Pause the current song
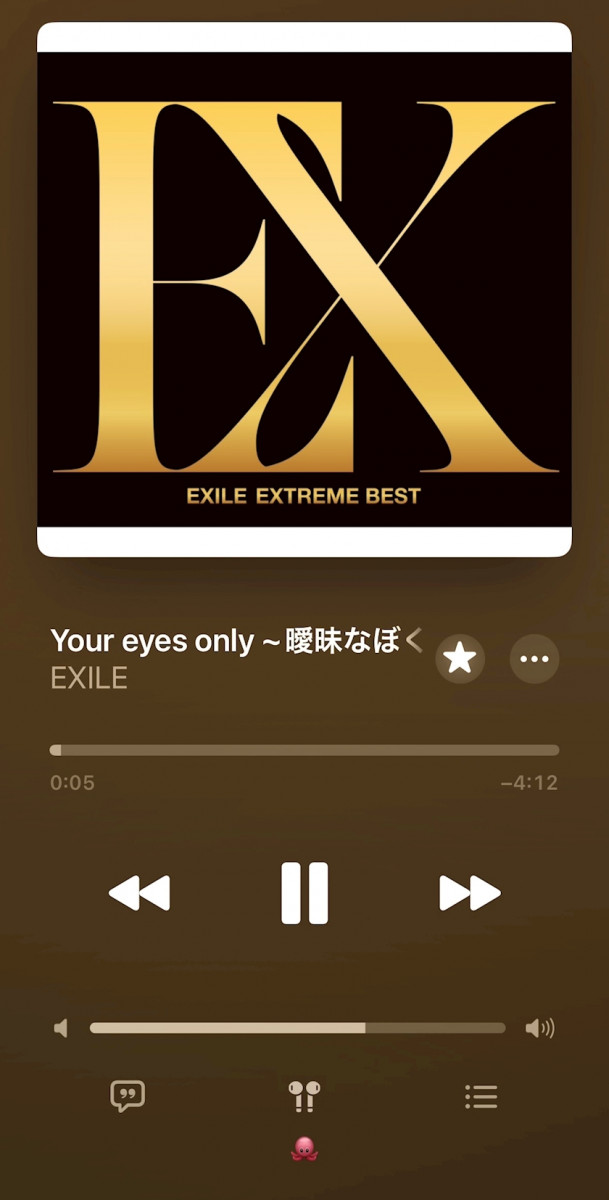This screenshot has height=1200, width=609. click(x=304, y=892)
